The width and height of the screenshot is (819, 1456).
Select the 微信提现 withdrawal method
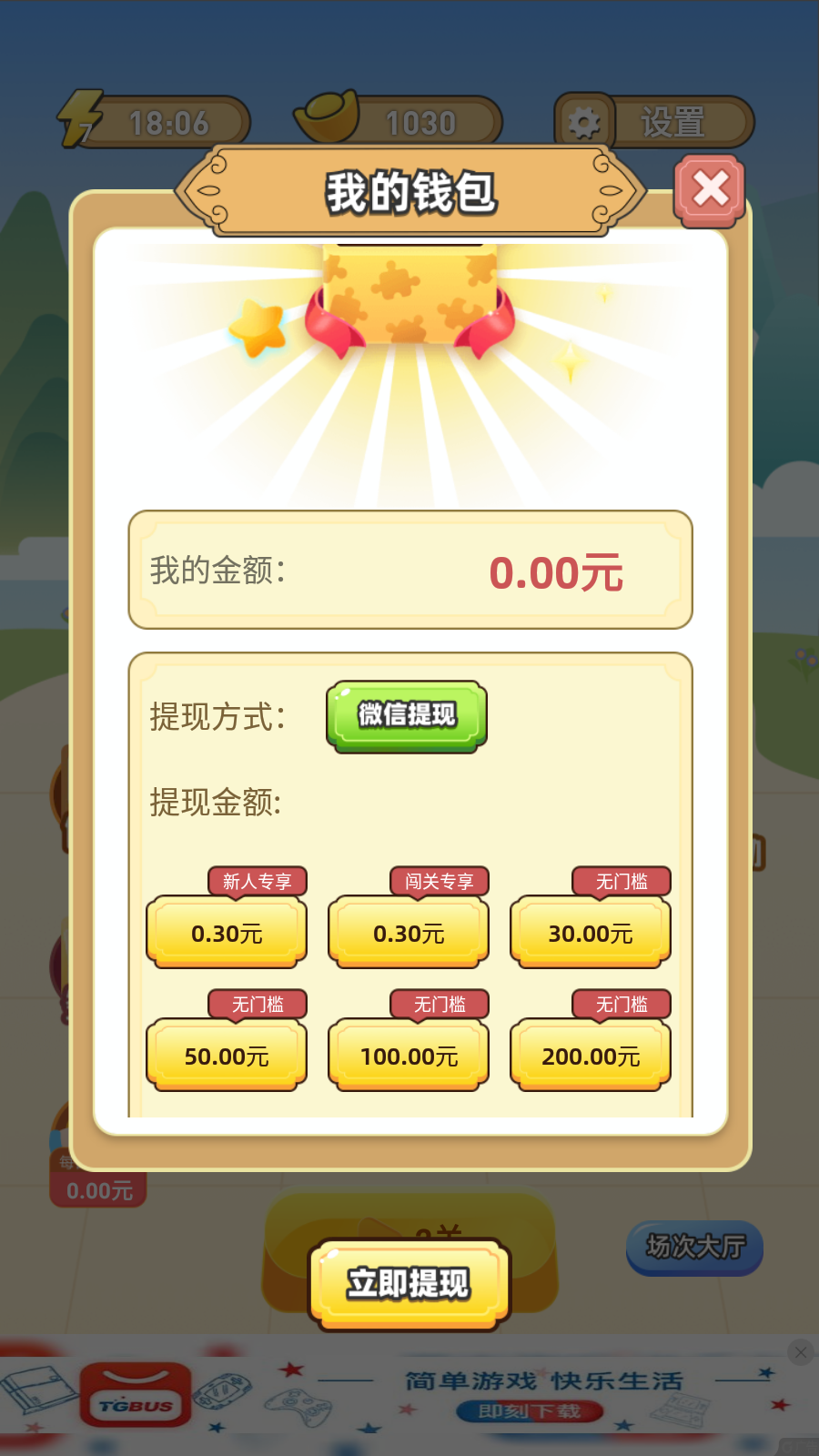point(406,716)
